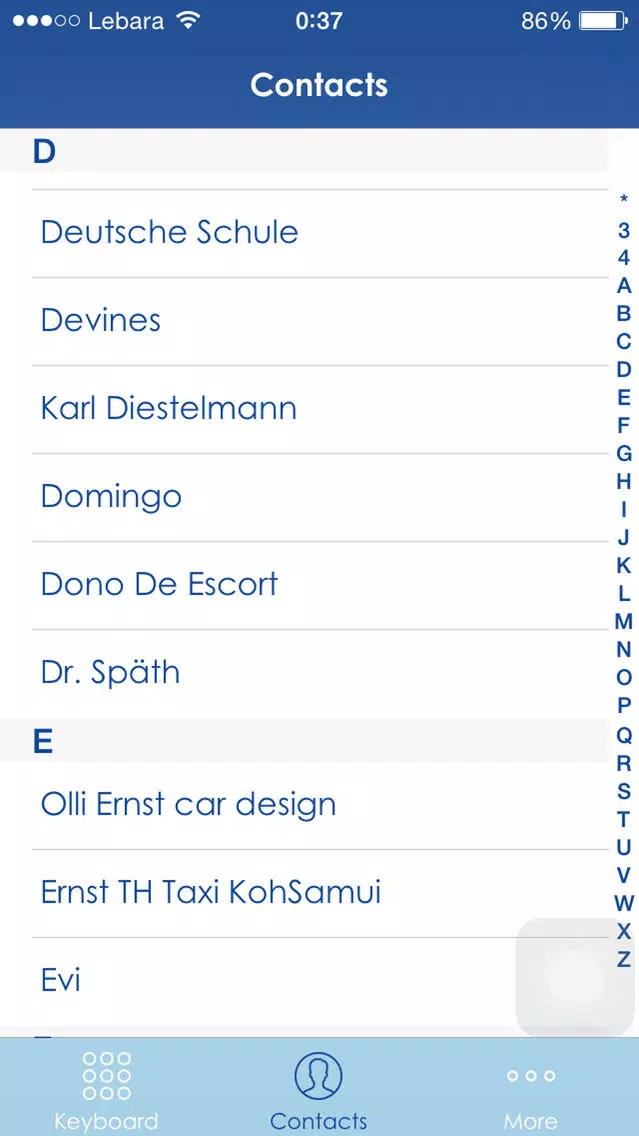639x1136 pixels.
Task: Open the Deutsche Schule contact
Action: point(320,233)
